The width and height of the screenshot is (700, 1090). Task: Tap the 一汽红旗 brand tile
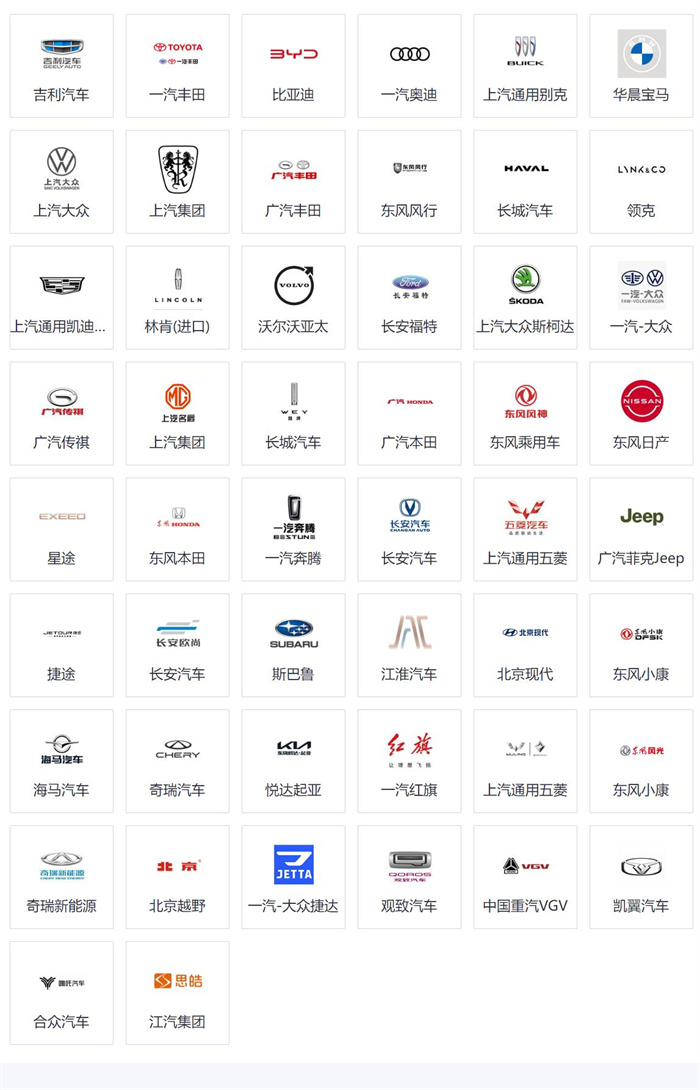409,762
